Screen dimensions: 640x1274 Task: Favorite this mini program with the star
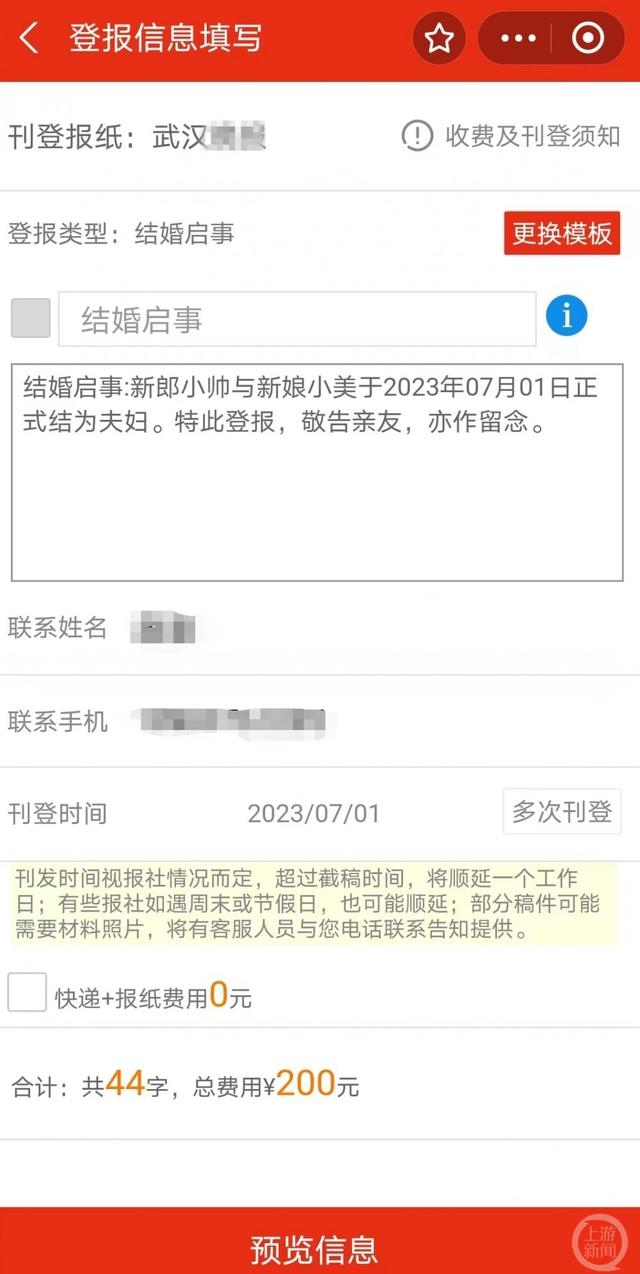coord(439,39)
